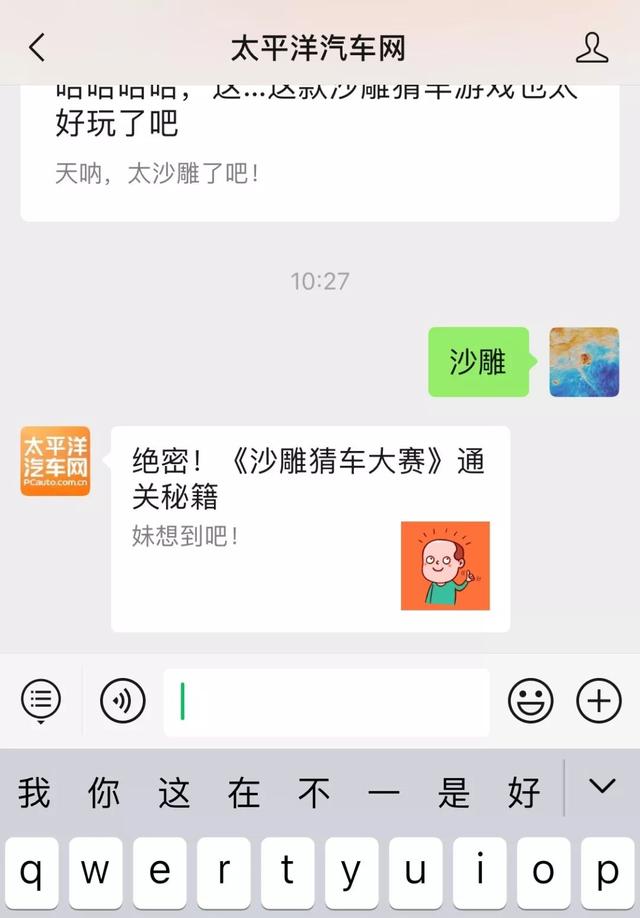This screenshot has height=918, width=640.
Task: Open the account profile icon
Action: pyautogui.click(x=592, y=47)
